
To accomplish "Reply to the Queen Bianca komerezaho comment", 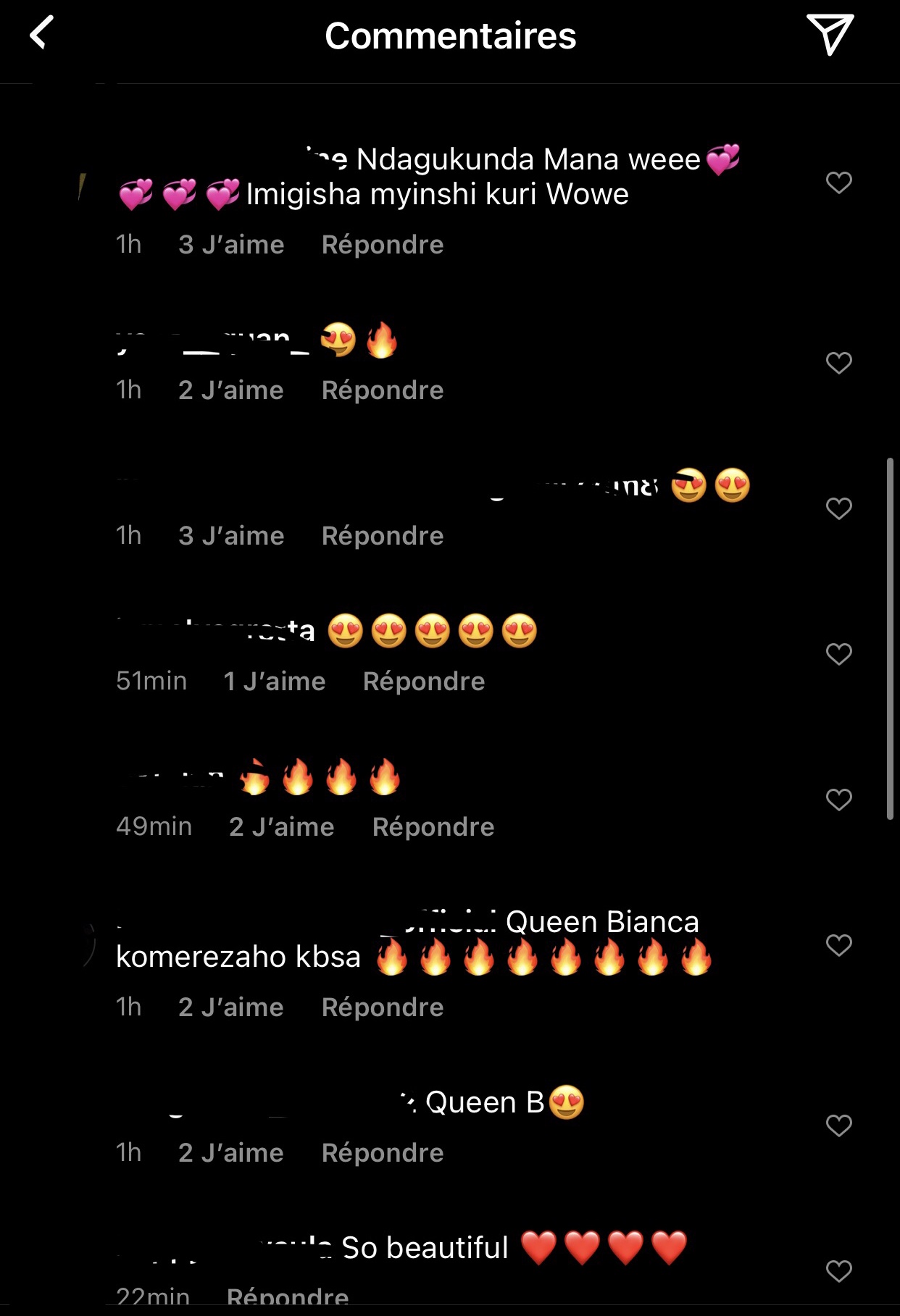I will click(382, 1007).
